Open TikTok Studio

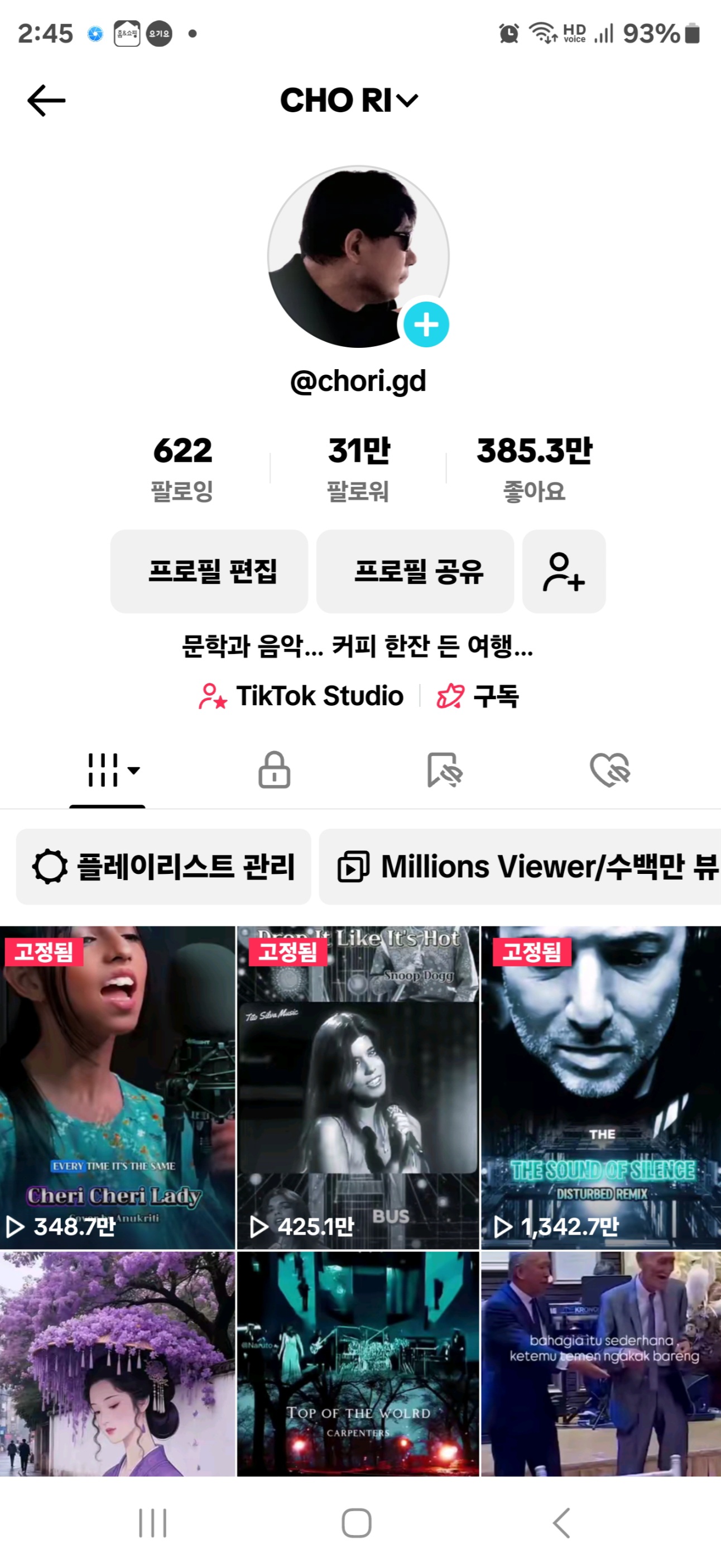click(x=302, y=696)
